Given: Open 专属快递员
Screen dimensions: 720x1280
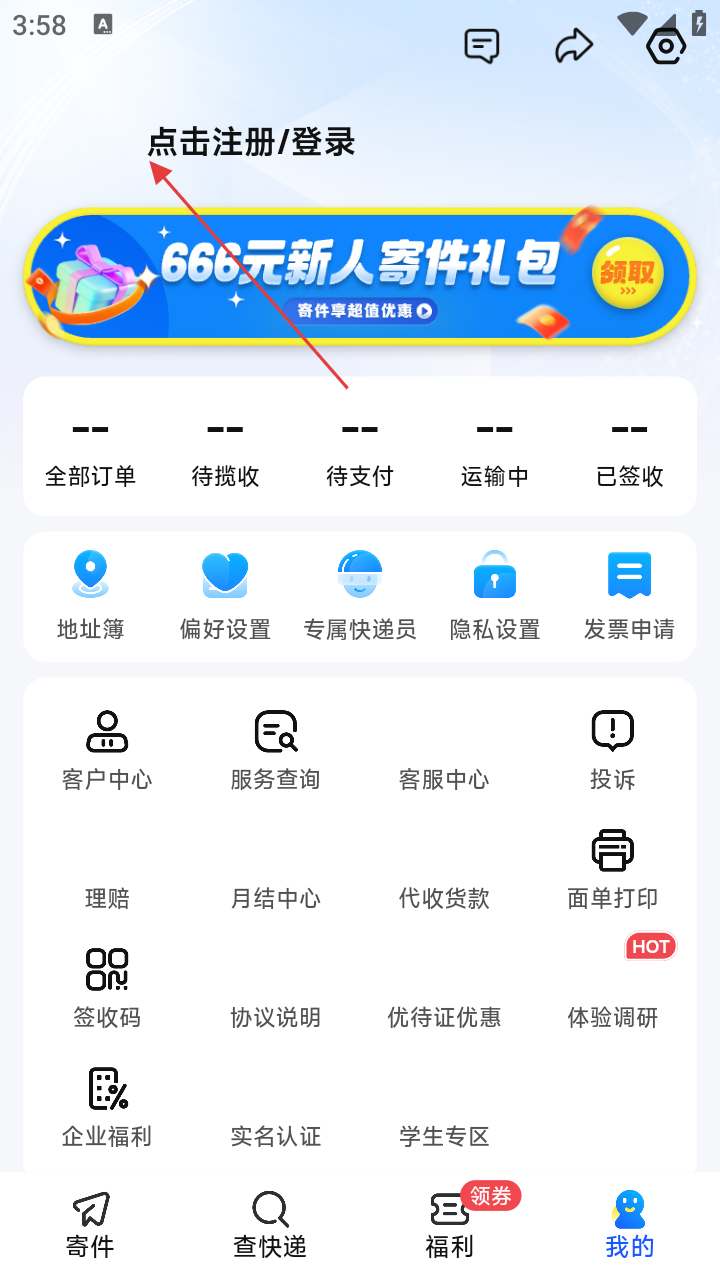Looking at the screenshot, I should click(x=360, y=596).
